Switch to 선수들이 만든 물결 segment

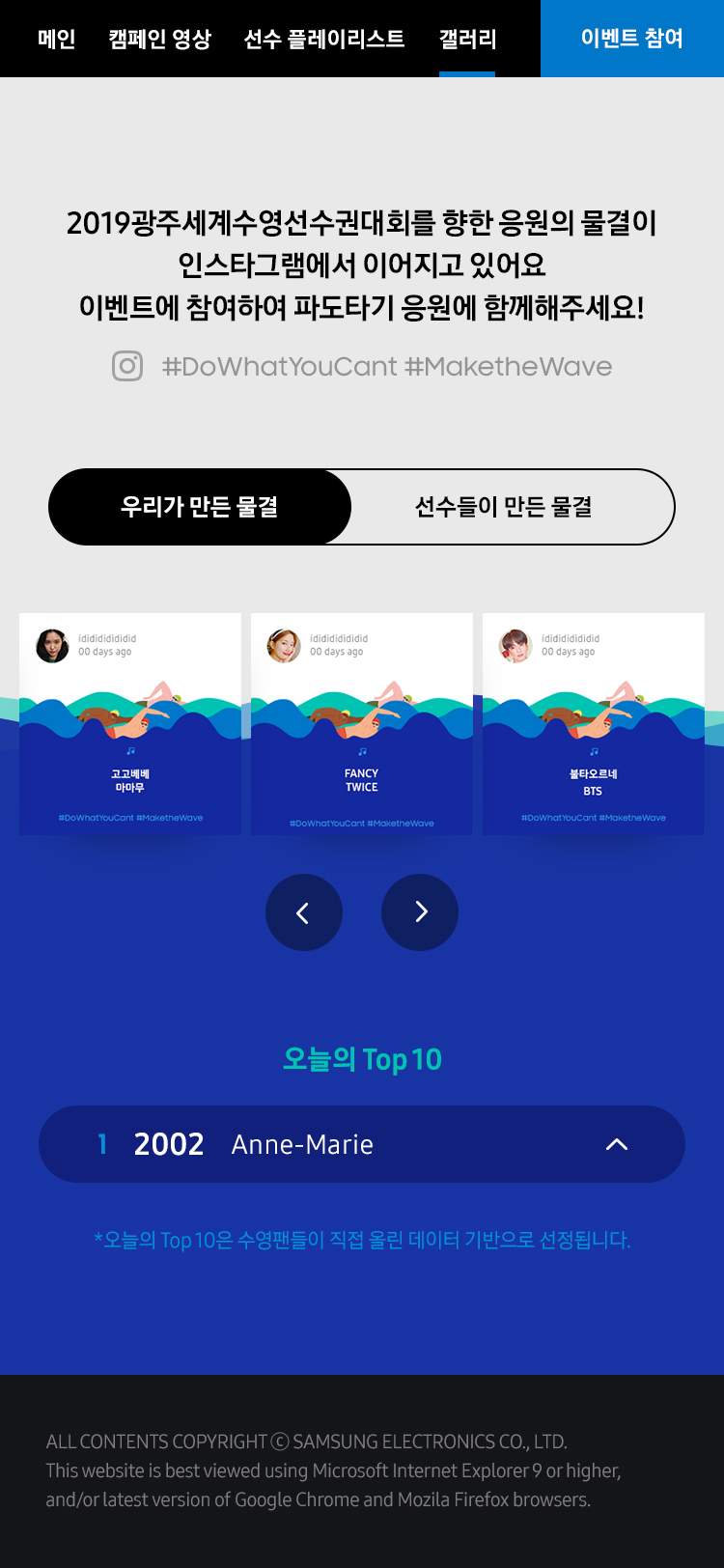503,507
